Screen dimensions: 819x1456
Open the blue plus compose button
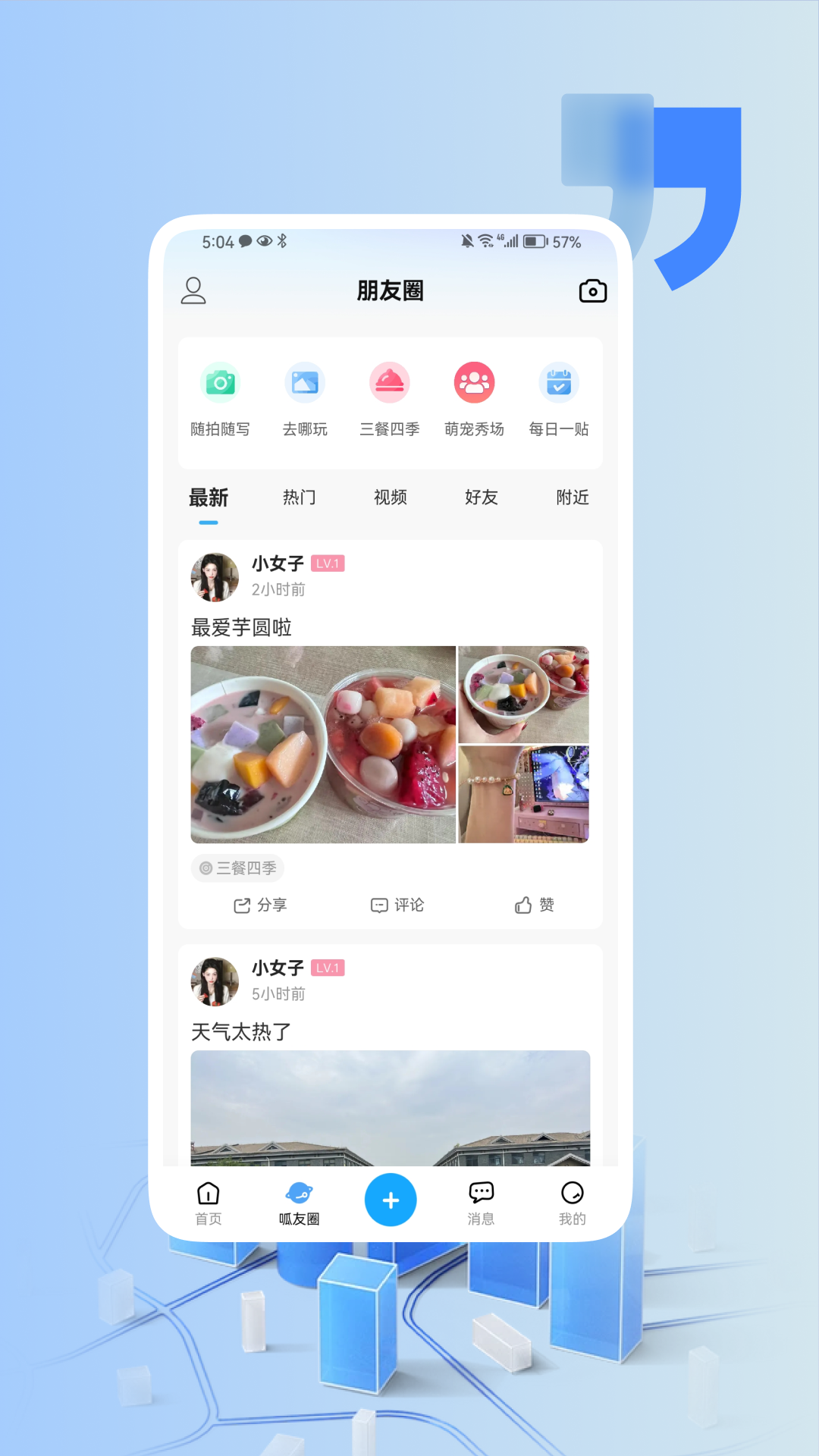[x=391, y=1200]
